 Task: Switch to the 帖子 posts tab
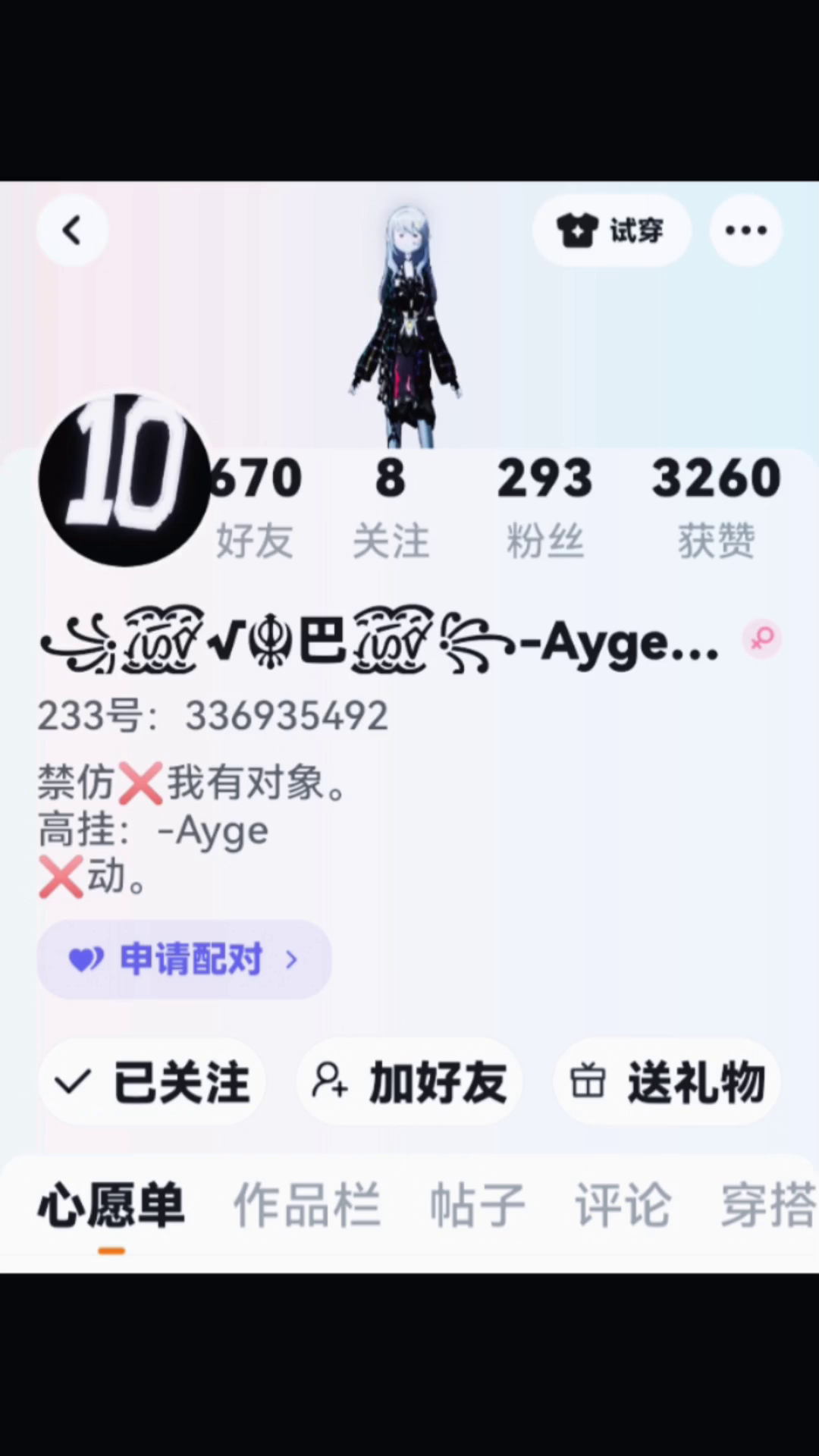(x=478, y=1206)
